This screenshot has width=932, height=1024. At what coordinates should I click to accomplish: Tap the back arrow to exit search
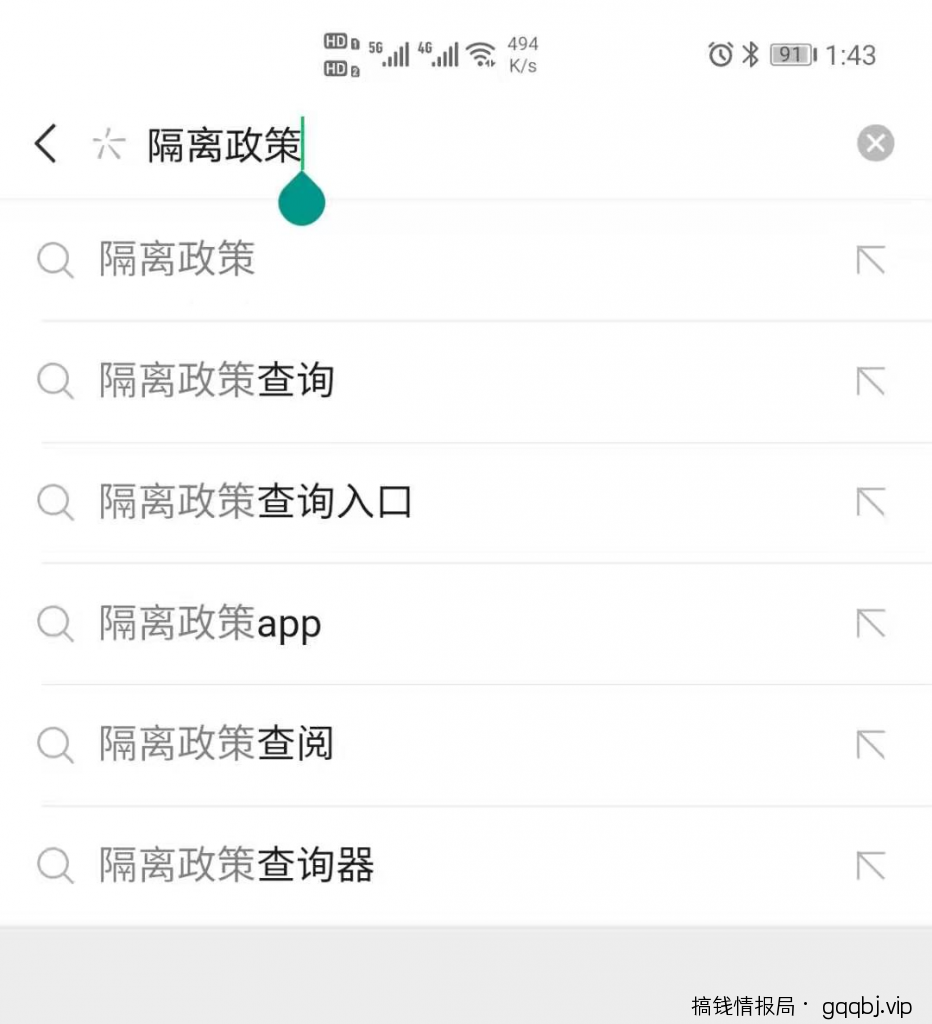point(44,143)
